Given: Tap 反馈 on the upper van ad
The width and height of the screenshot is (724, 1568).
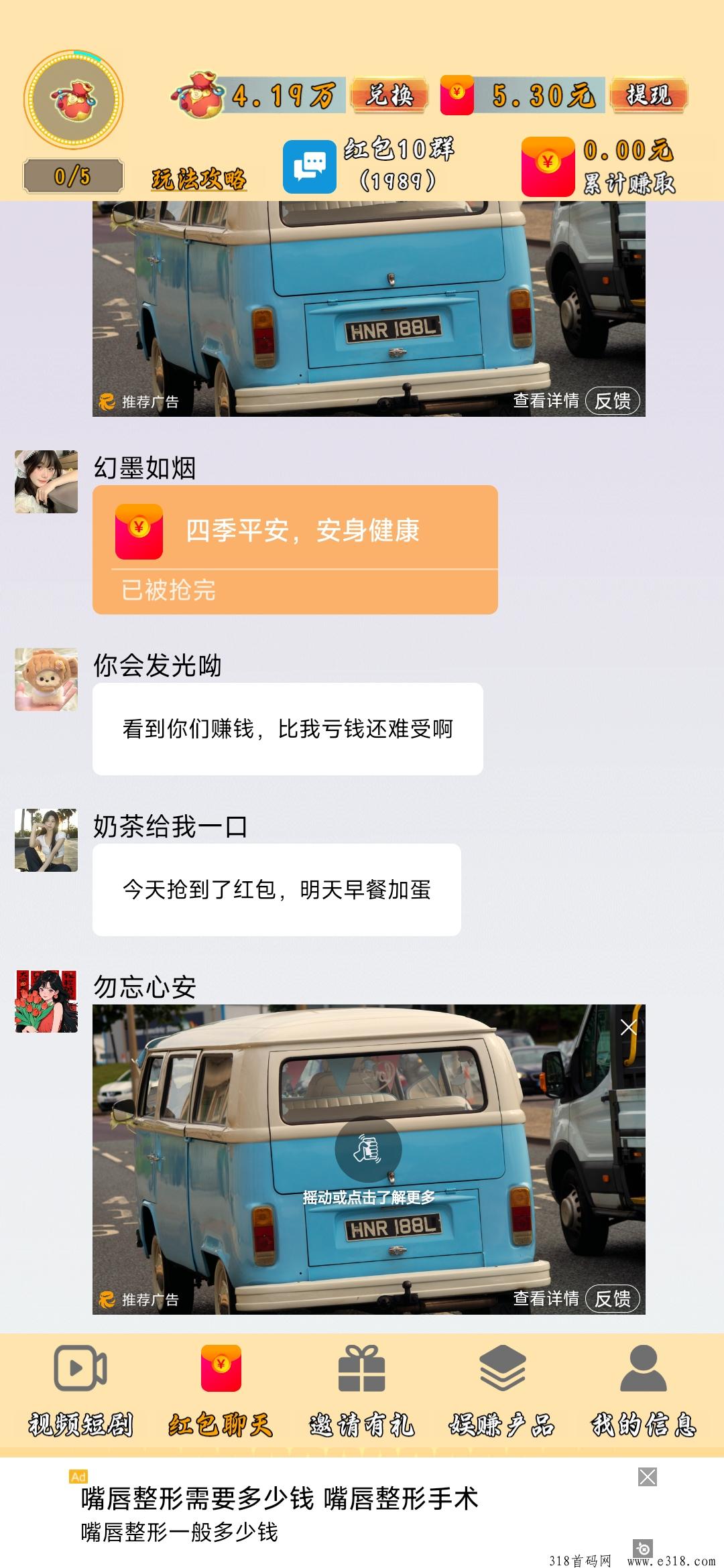Looking at the screenshot, I should pos(613,401).
